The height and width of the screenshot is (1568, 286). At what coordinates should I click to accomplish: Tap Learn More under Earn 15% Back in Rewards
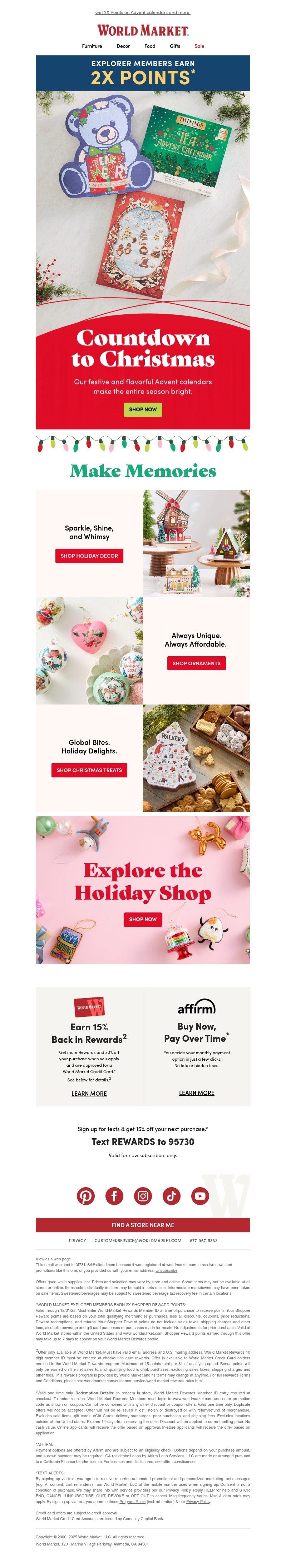point(89,1093)
